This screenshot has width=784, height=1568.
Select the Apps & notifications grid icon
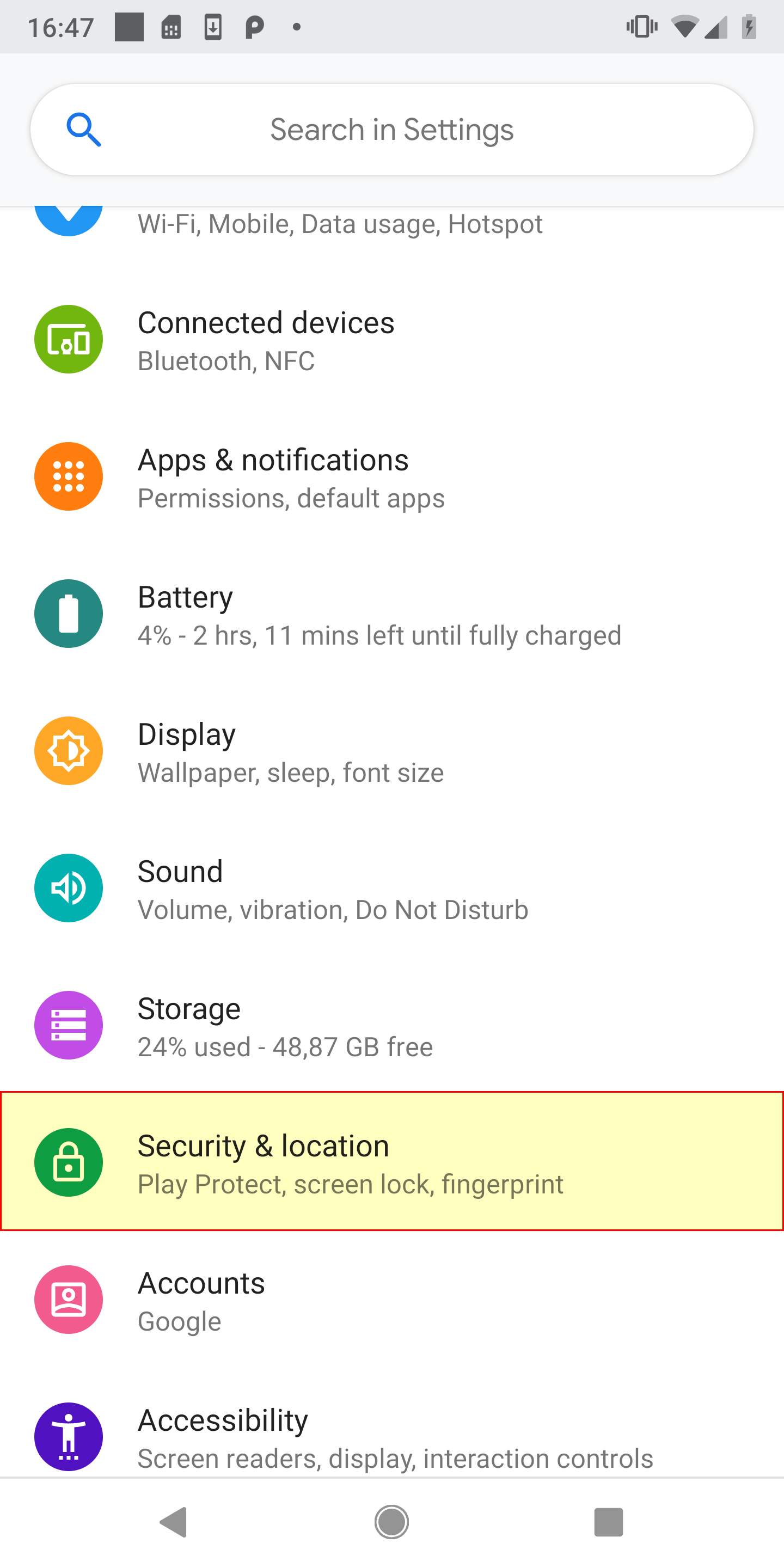68,476
